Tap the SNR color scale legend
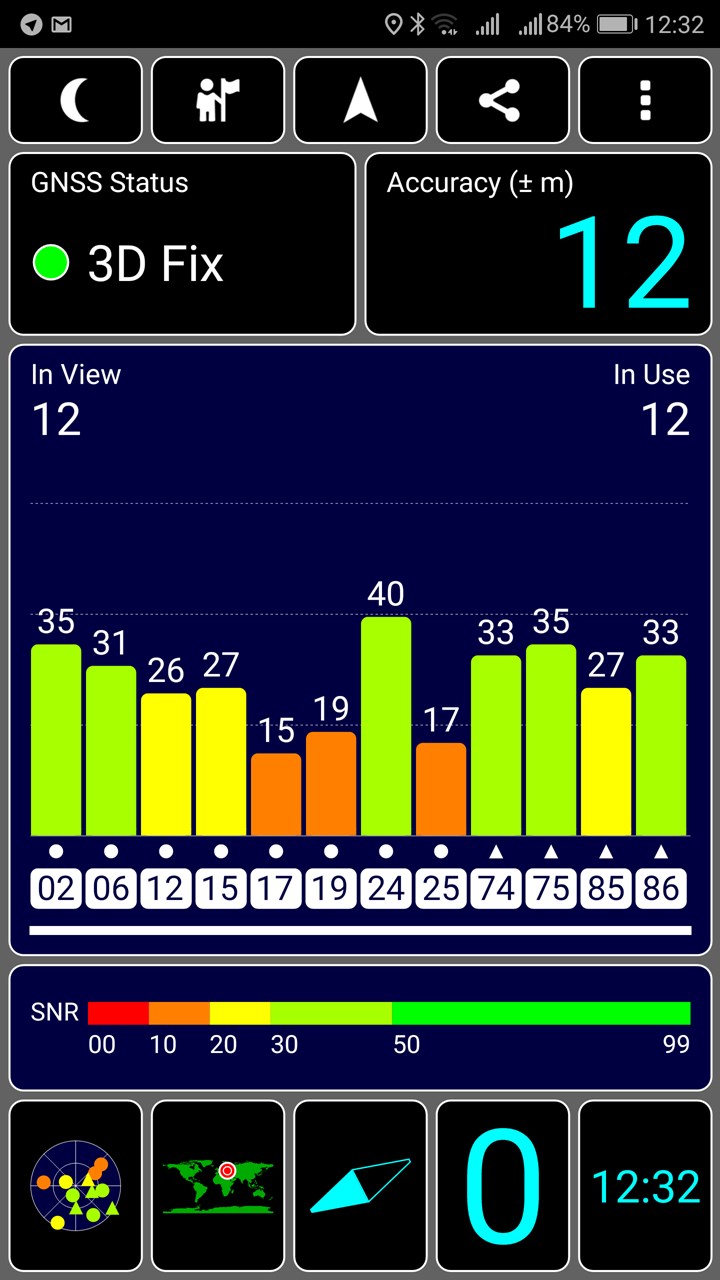 [x=360, y=1028]
